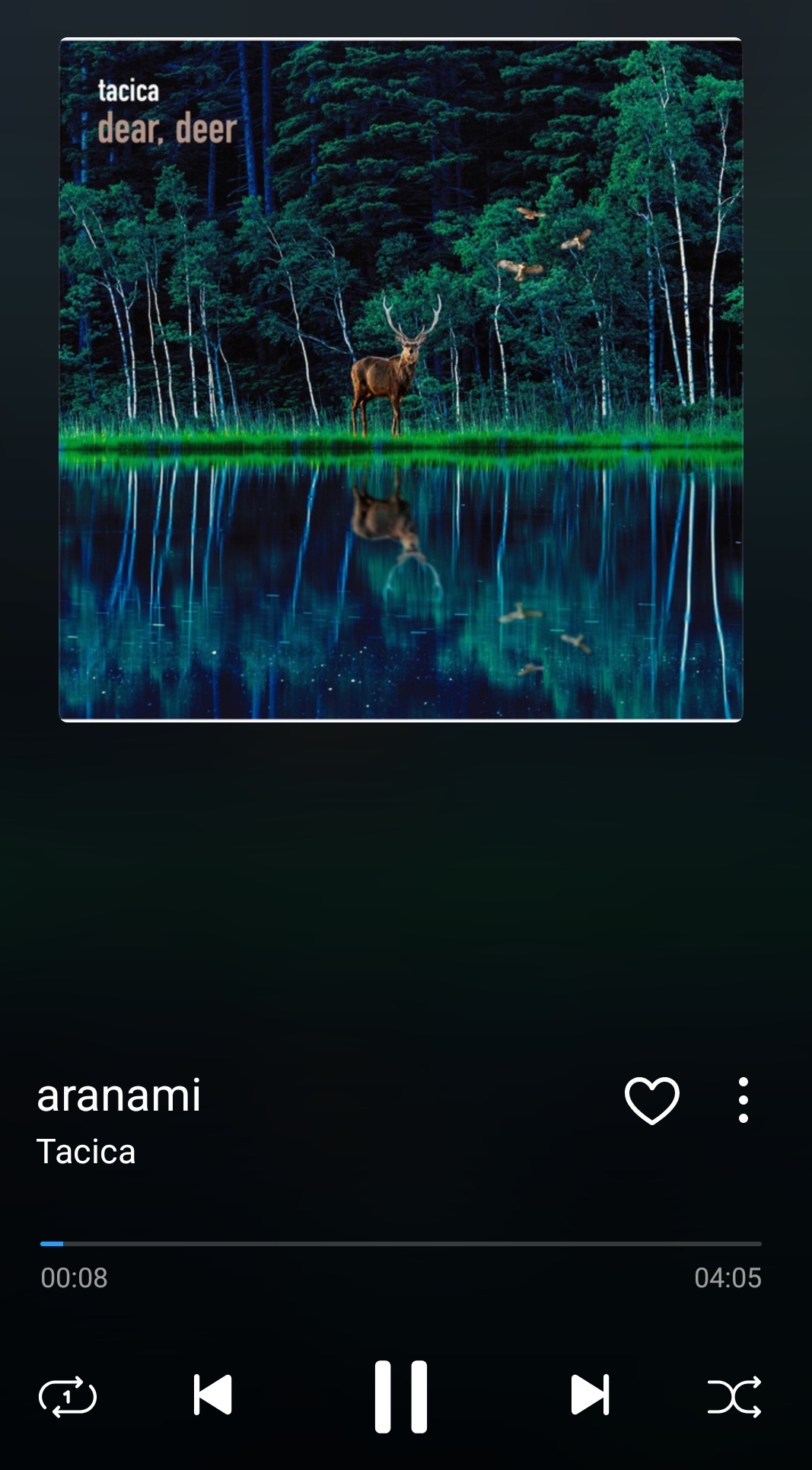This screenshot has height=1470, width=812.
Task: Go back to the previous track
Action: 213,1395
